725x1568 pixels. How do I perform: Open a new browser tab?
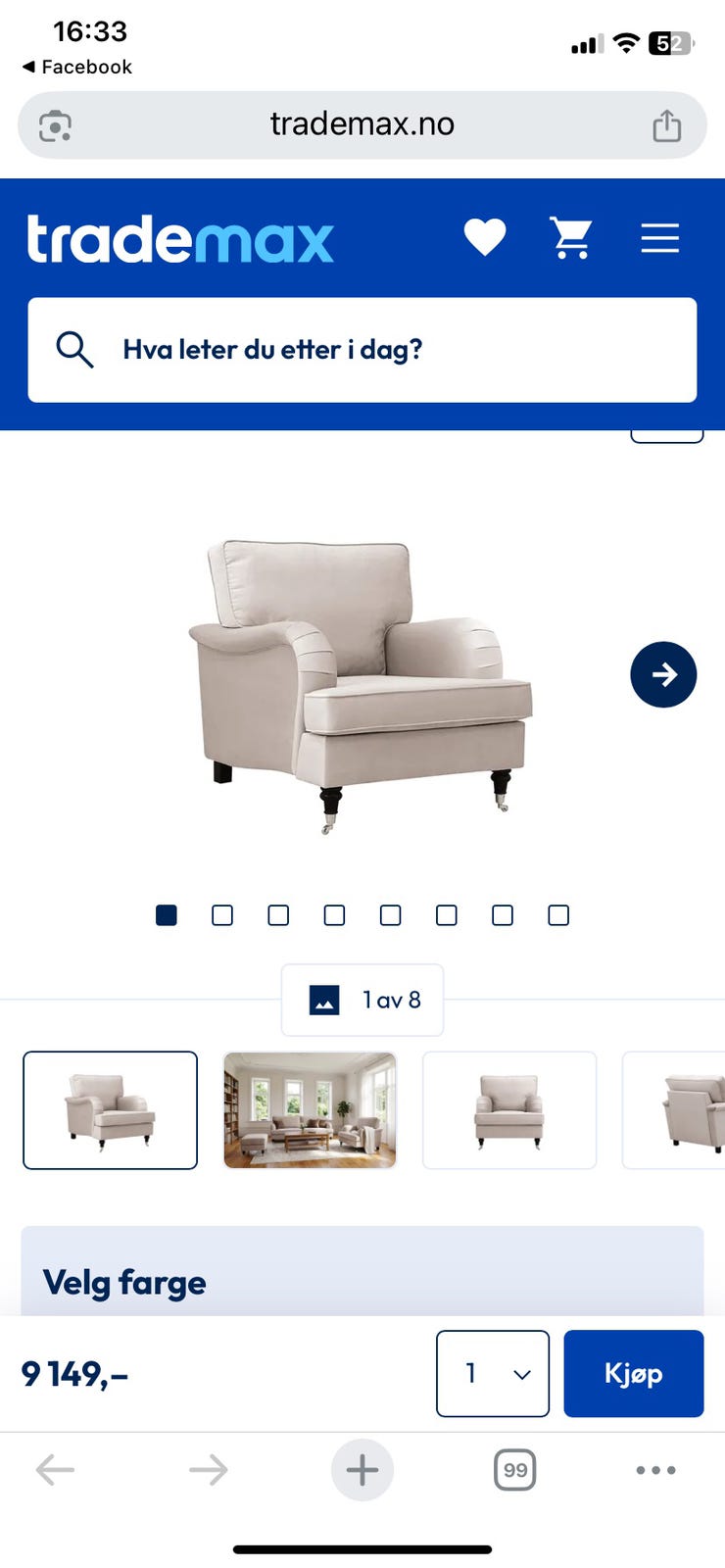362,1470
